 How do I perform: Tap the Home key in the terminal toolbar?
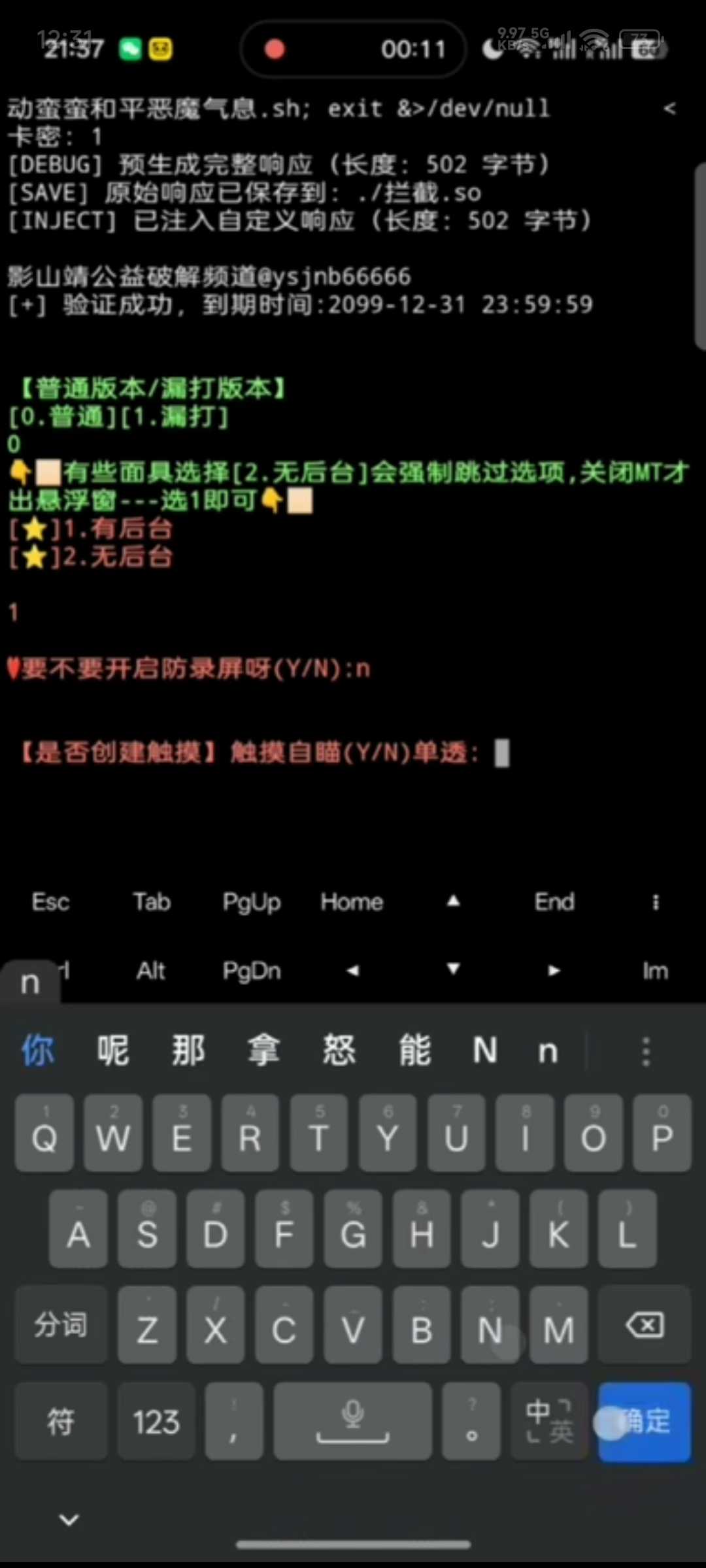tap(352, 902)
